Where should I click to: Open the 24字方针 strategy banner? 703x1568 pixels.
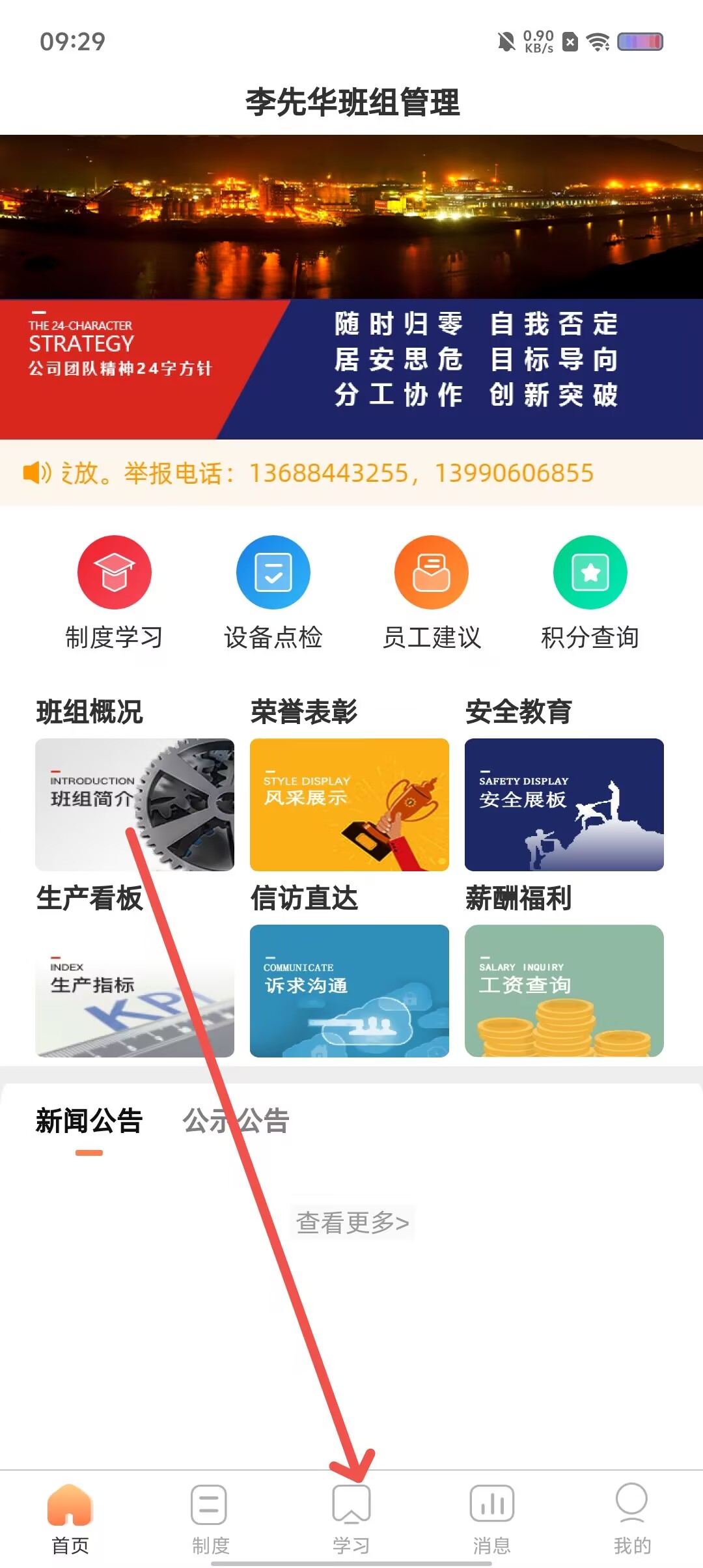351,369
